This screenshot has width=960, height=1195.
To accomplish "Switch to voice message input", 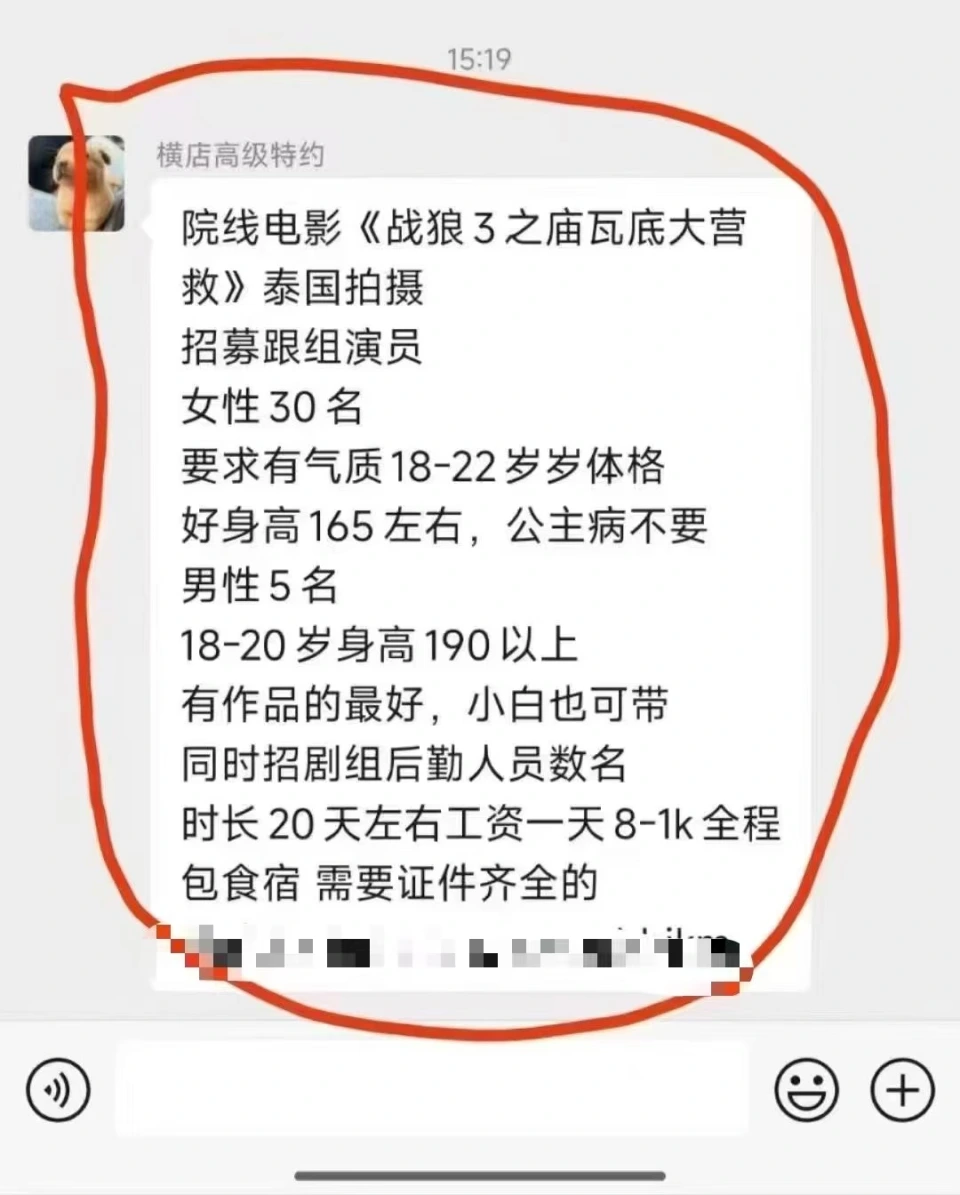I will tap(58, 1089).
